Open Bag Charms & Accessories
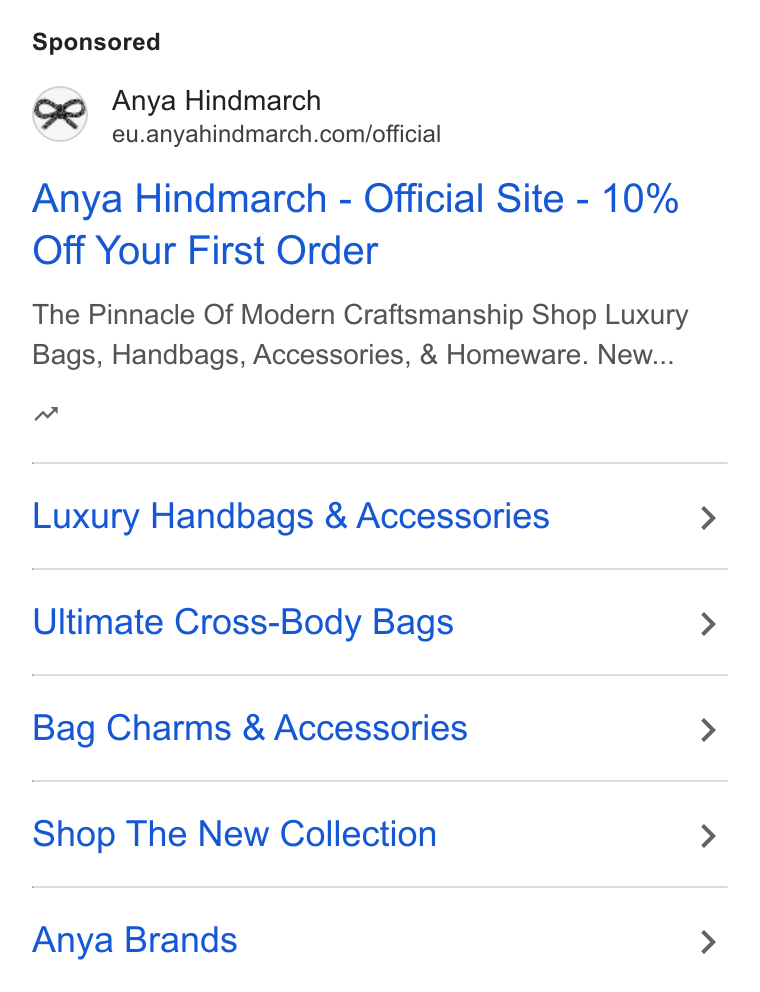 pos(380,728)
